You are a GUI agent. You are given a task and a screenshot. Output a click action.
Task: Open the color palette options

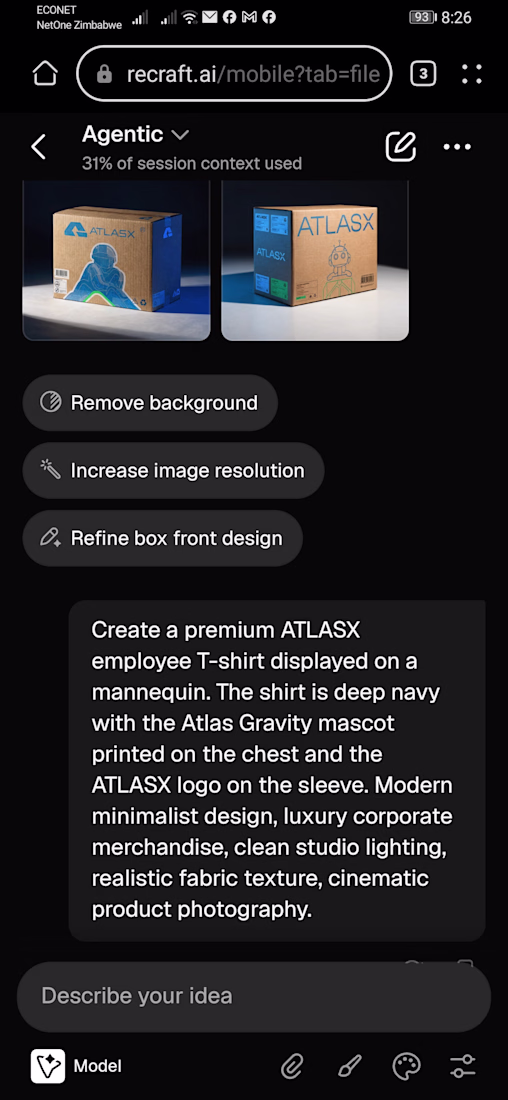[406, 1067]
